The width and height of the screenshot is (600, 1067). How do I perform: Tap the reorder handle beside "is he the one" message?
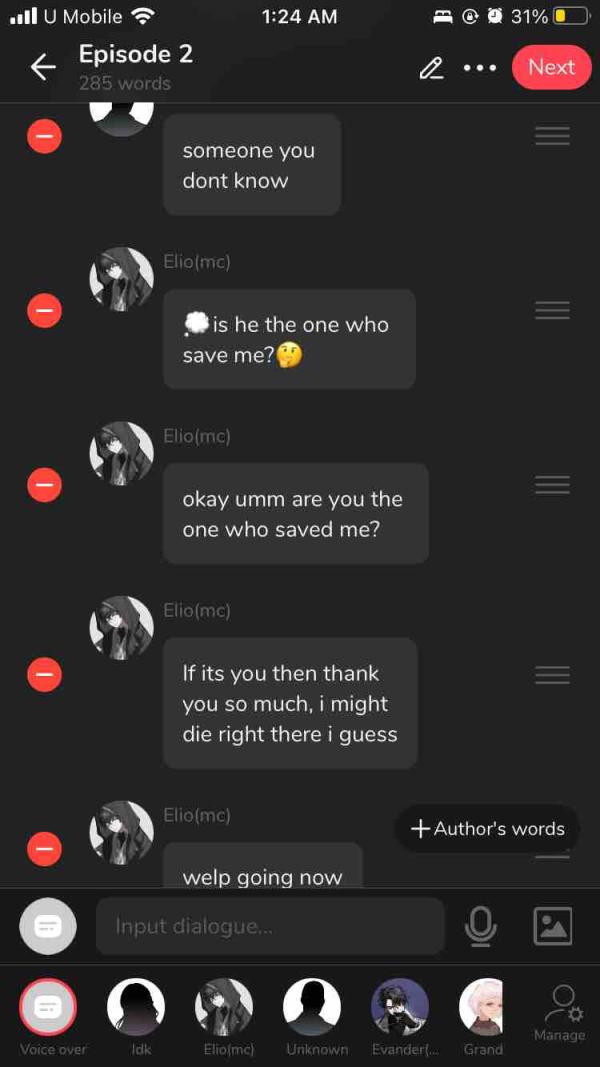coord(552,310)
